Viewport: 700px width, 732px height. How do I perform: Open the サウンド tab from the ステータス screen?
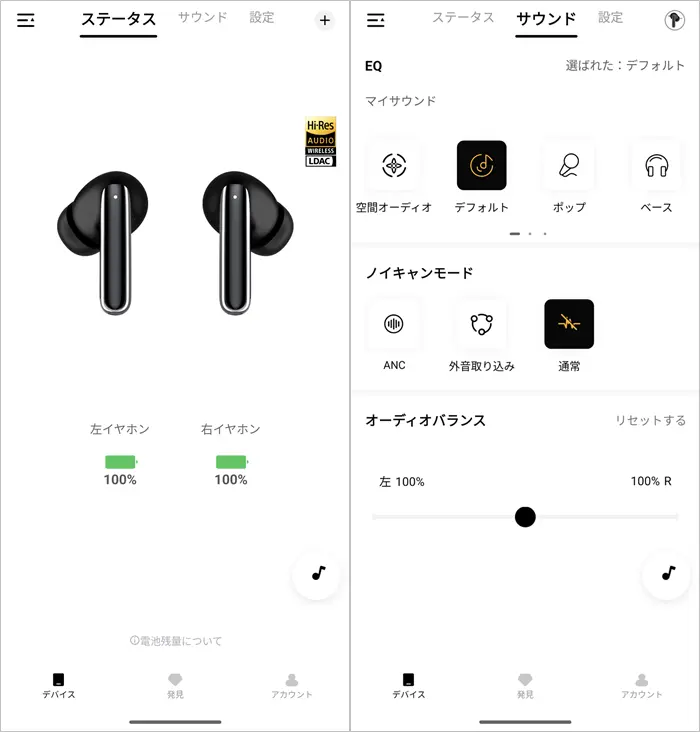coord(202,18)
